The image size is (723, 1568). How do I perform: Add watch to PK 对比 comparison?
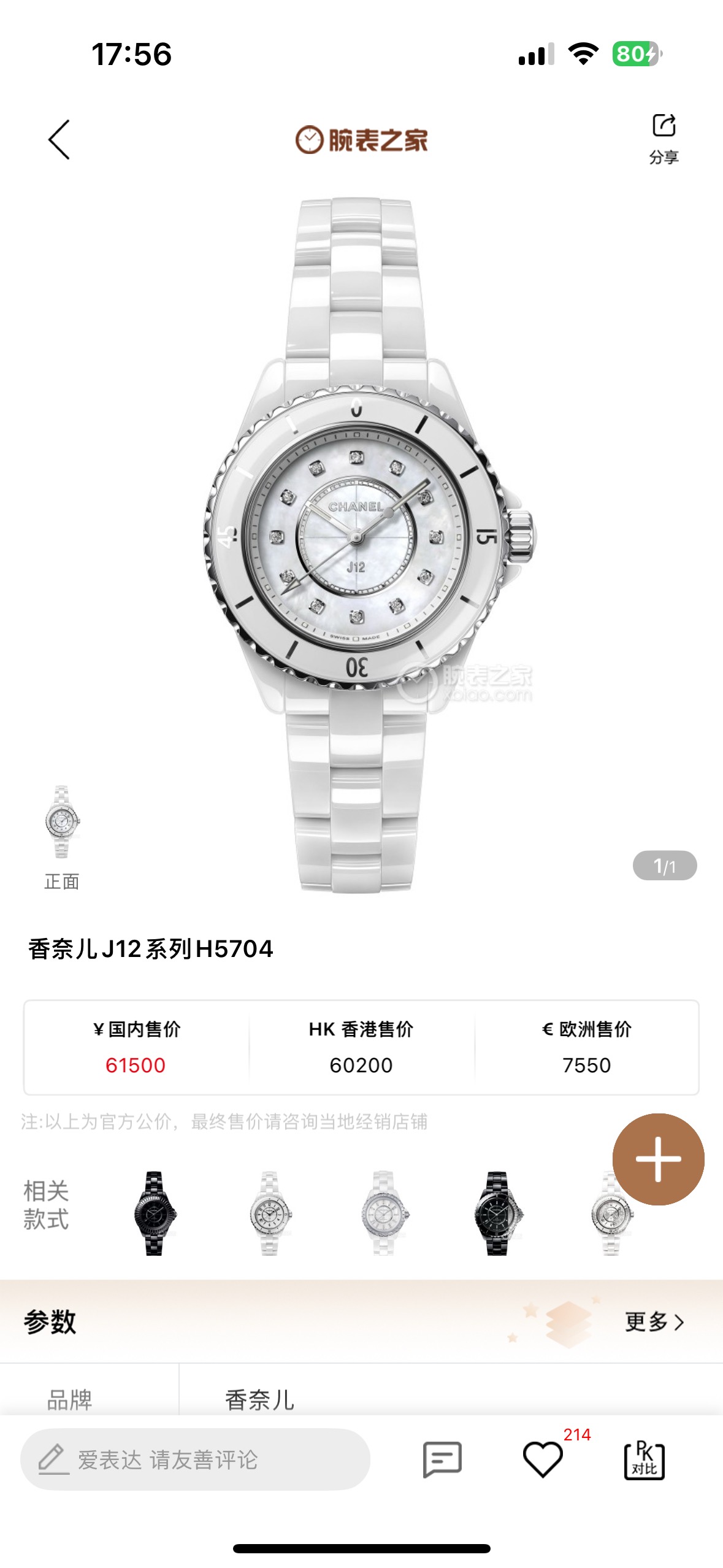pos(644,1459)
